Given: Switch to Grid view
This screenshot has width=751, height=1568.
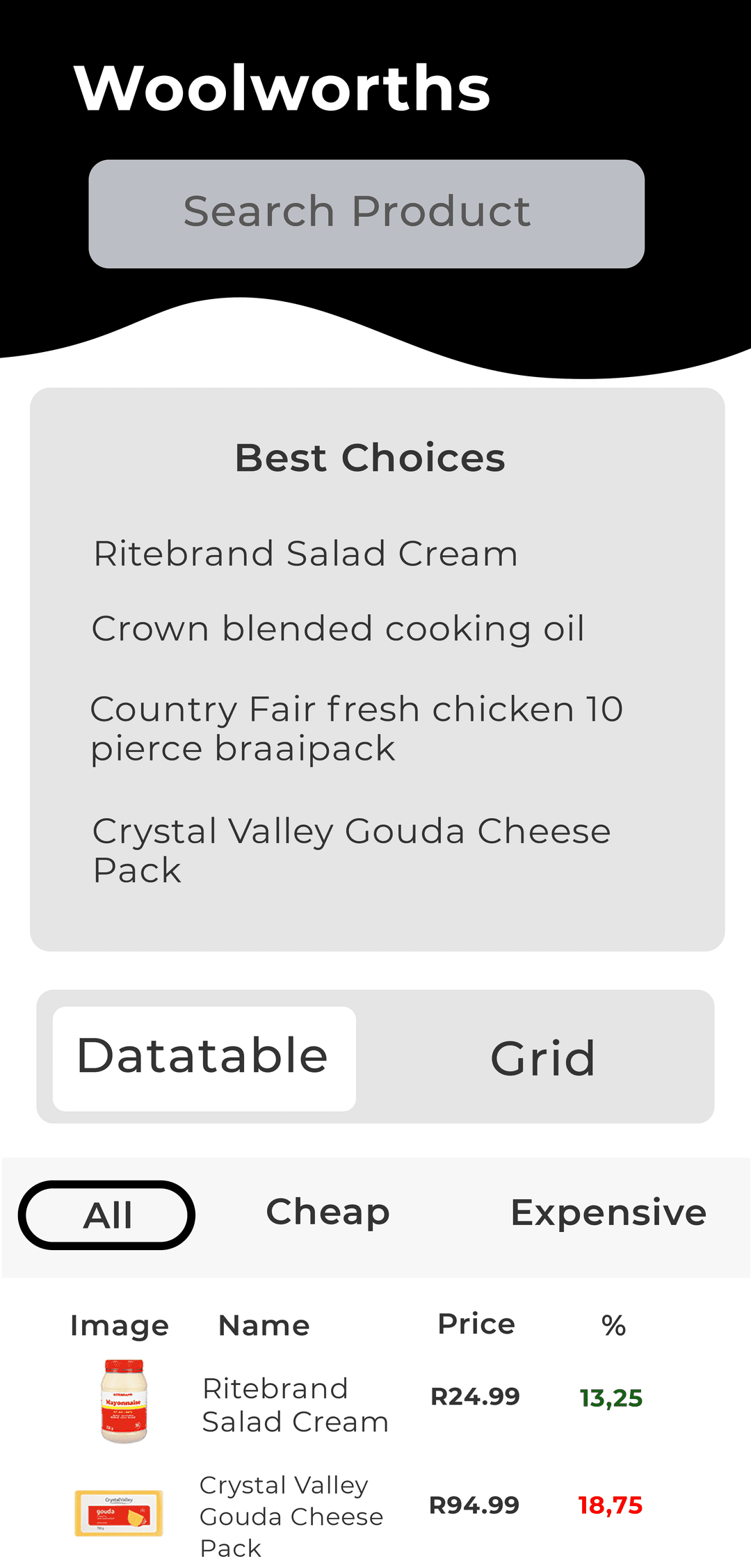Looking at the screenshot, I should (x=542, y=1057).
